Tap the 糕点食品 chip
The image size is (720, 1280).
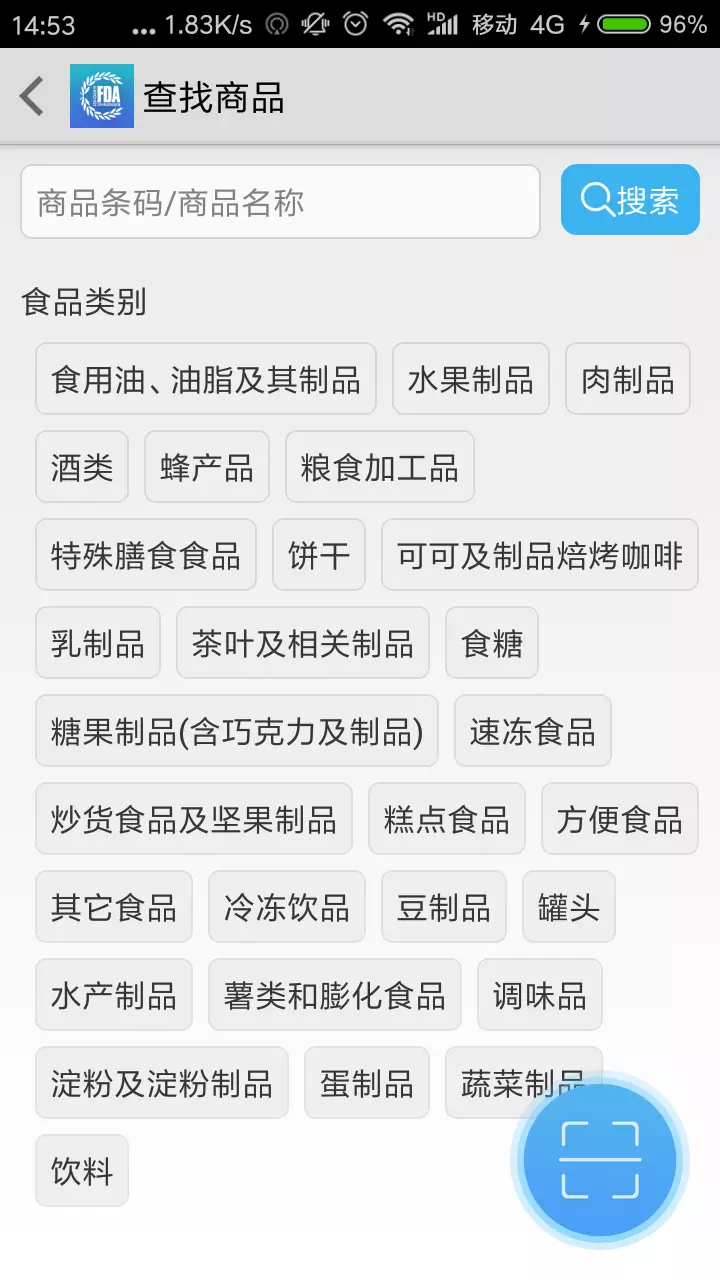coord(447,819)
